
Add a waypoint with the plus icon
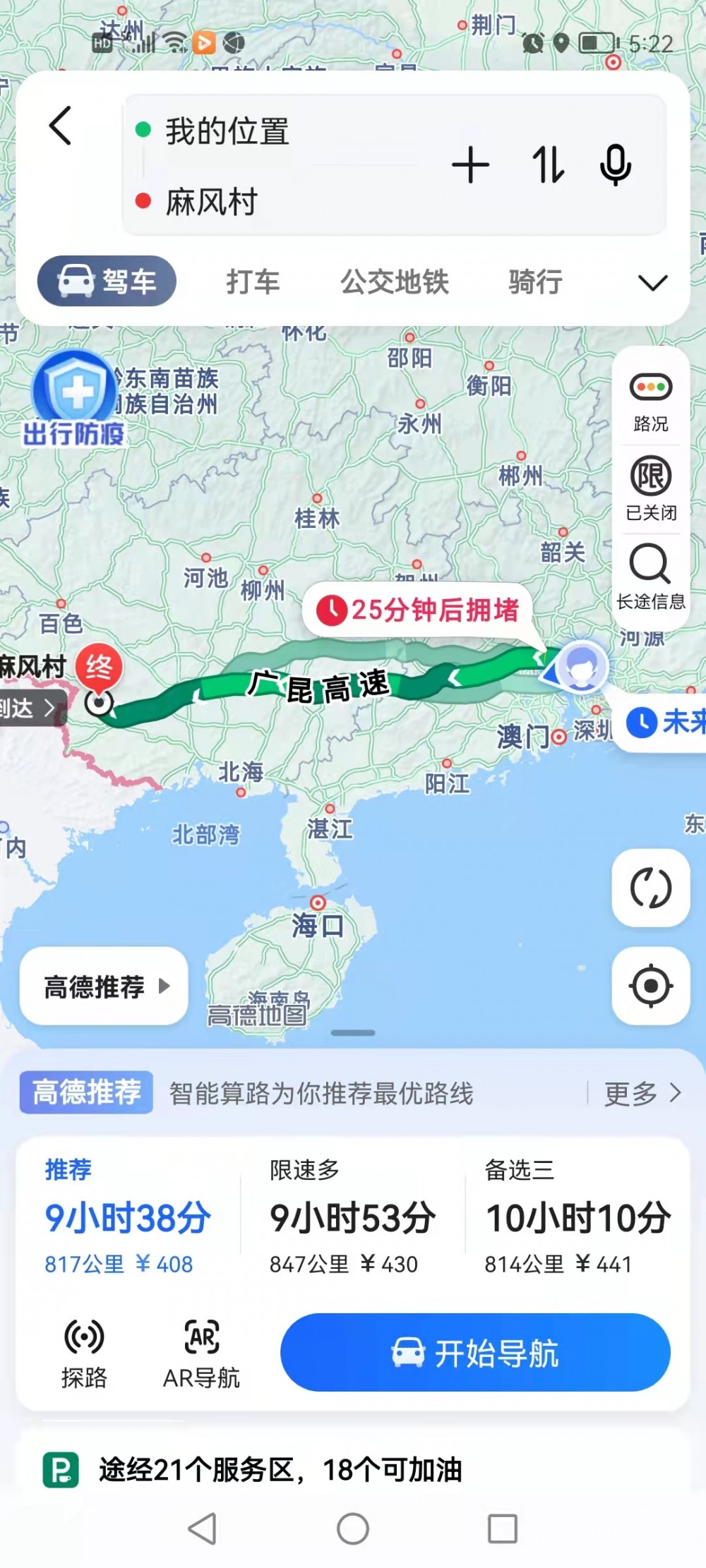(x=470, y=166)
